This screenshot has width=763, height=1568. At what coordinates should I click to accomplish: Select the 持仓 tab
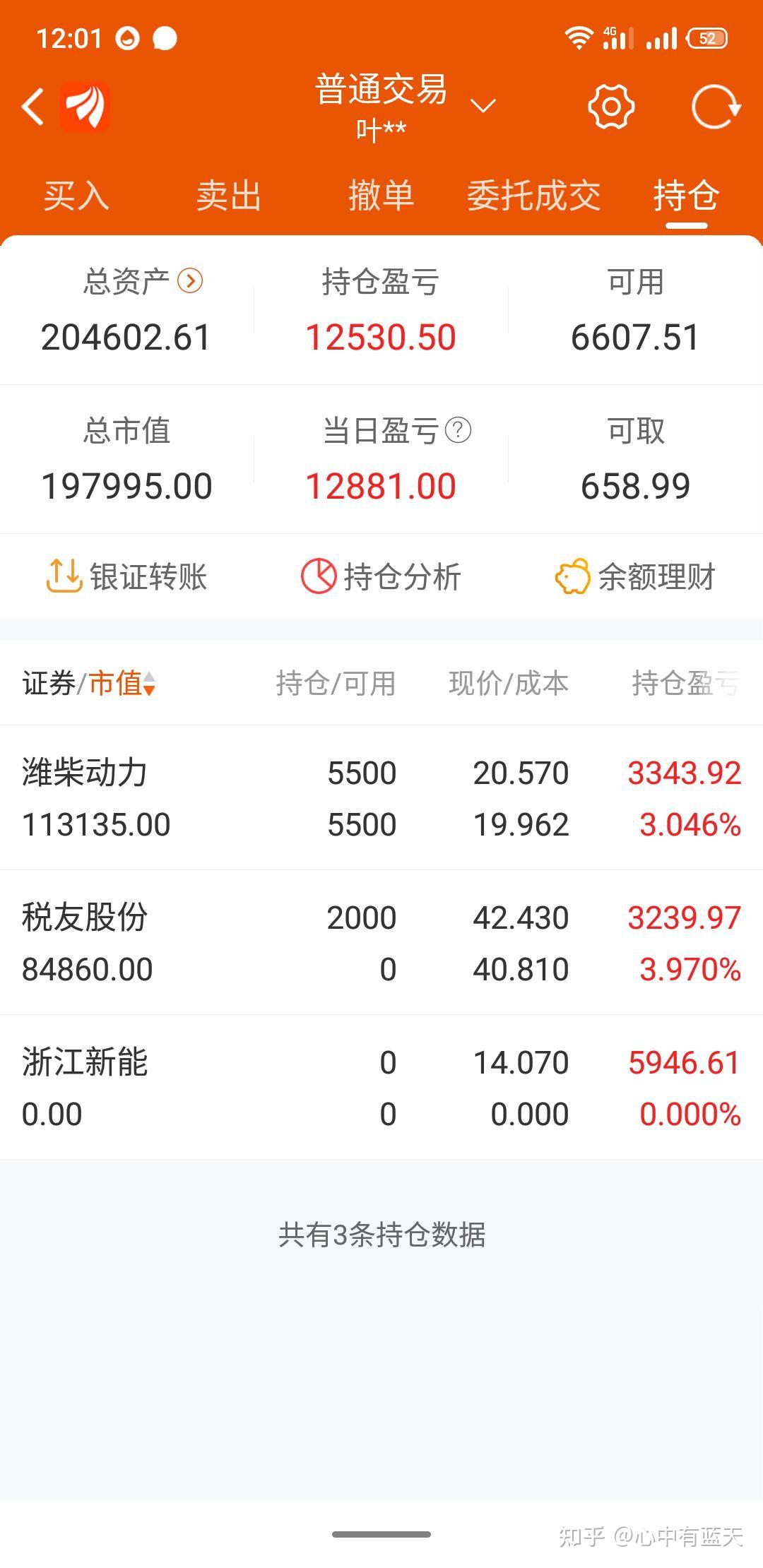(x=687, y=196)
